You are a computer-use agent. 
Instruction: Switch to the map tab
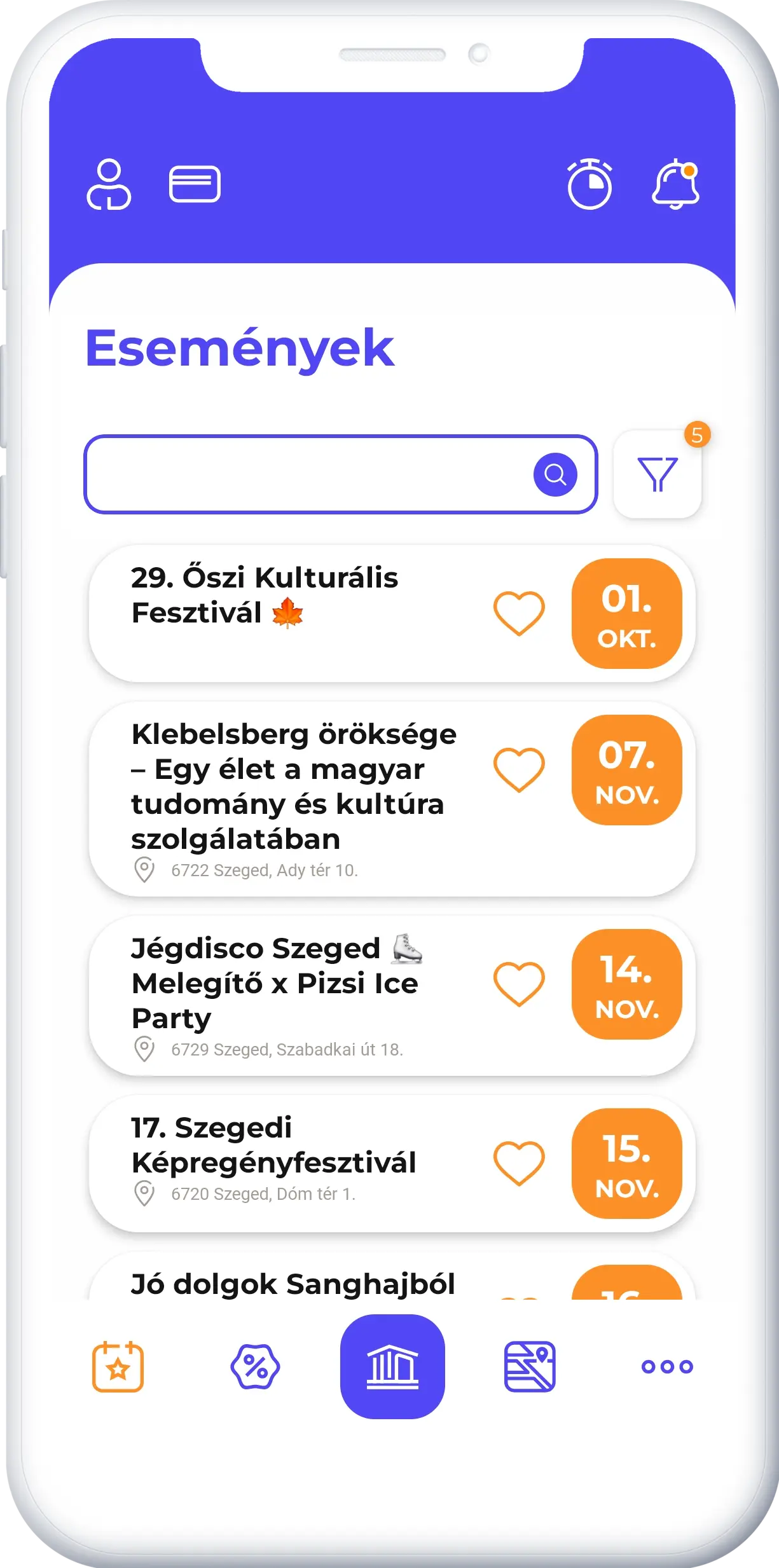530,1366
